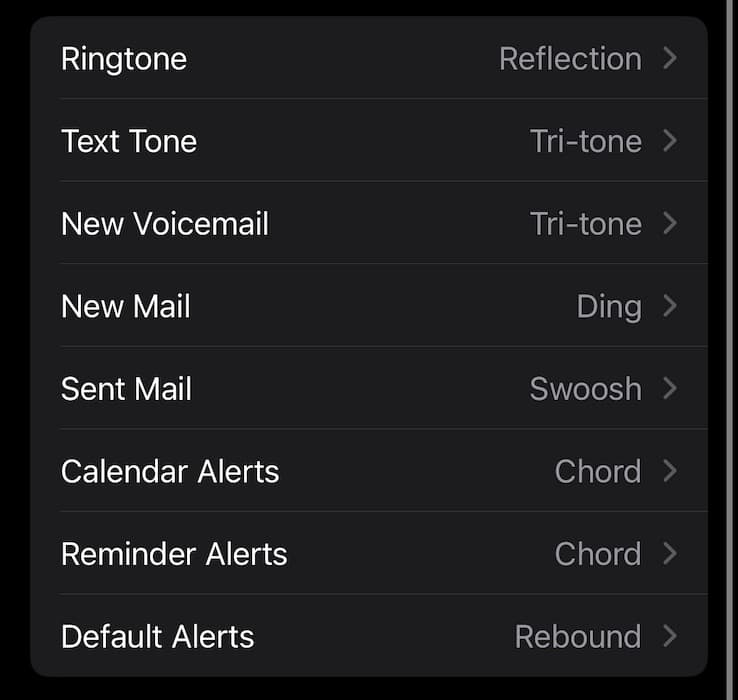The height and width of the screenshot is (700, 738).
Task: Open New Mail sound options
Action: [x=368, y=306]
